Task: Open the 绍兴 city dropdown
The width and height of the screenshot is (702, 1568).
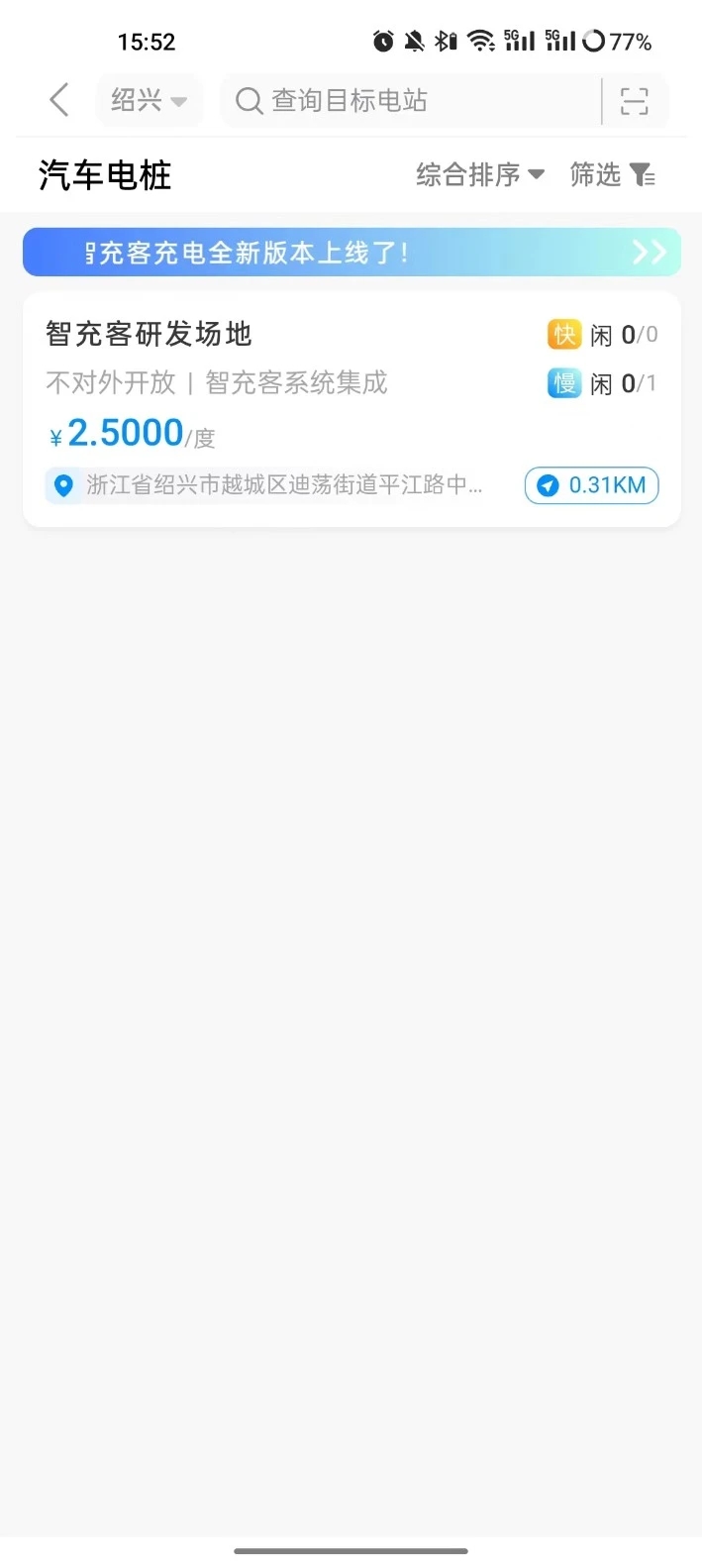Action: (149, 100)
